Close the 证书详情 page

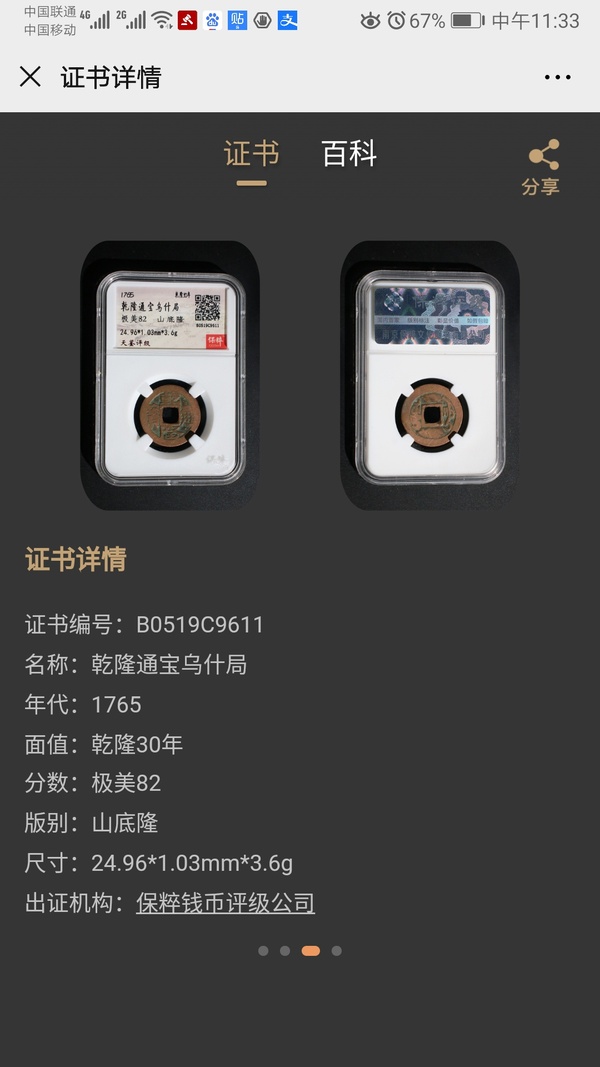[x=30, y=77]
